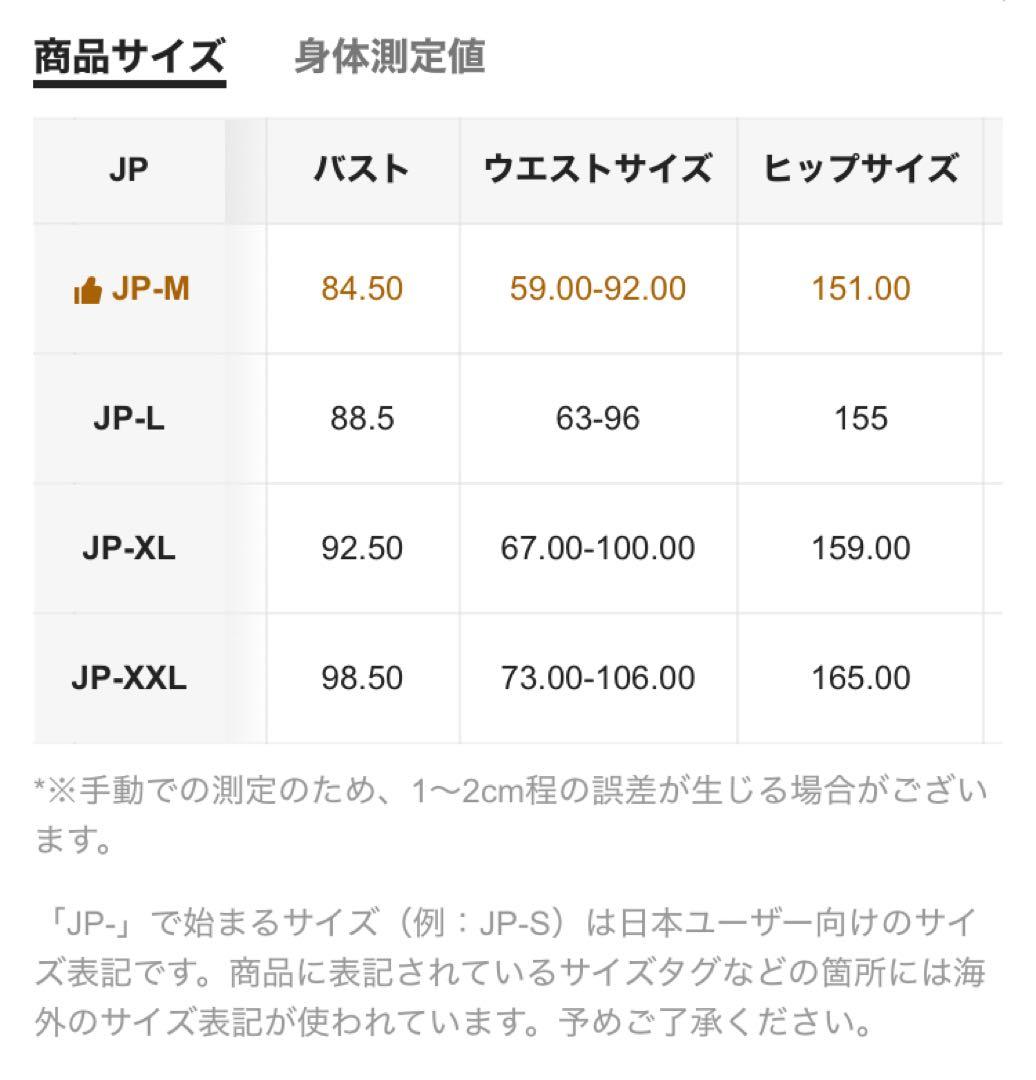Select the 商品サイズ tab
The height and width of the screenshot is (1080, 1036).
tap(129, 57)
